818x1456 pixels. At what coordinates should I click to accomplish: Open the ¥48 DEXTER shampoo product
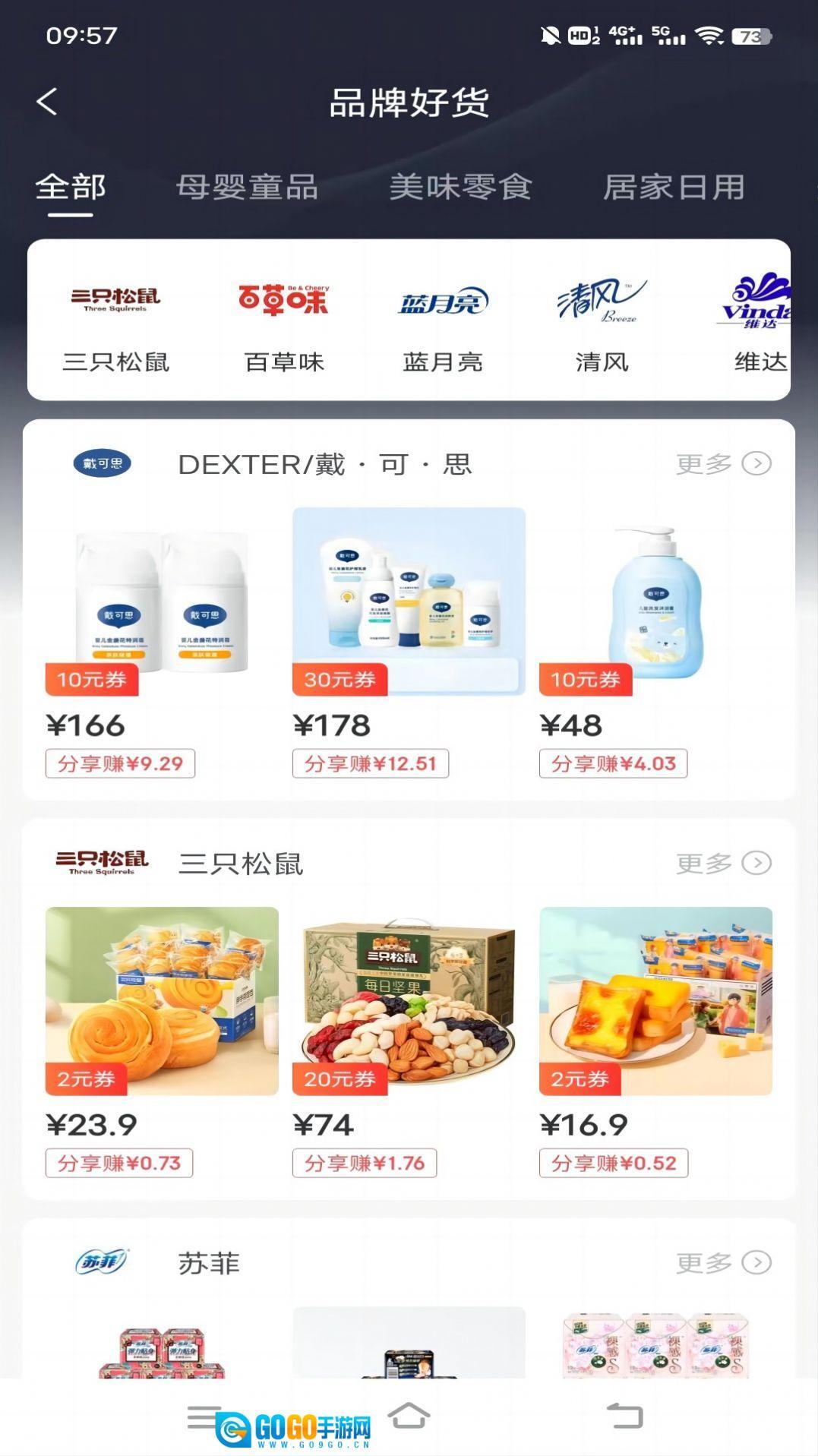point(655,602)
